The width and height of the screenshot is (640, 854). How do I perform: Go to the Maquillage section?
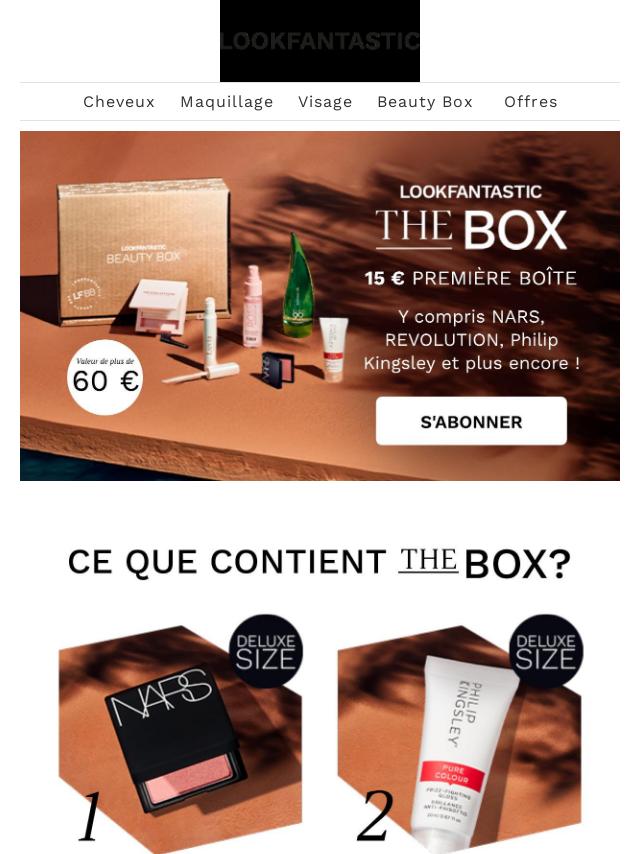[227, 102]
